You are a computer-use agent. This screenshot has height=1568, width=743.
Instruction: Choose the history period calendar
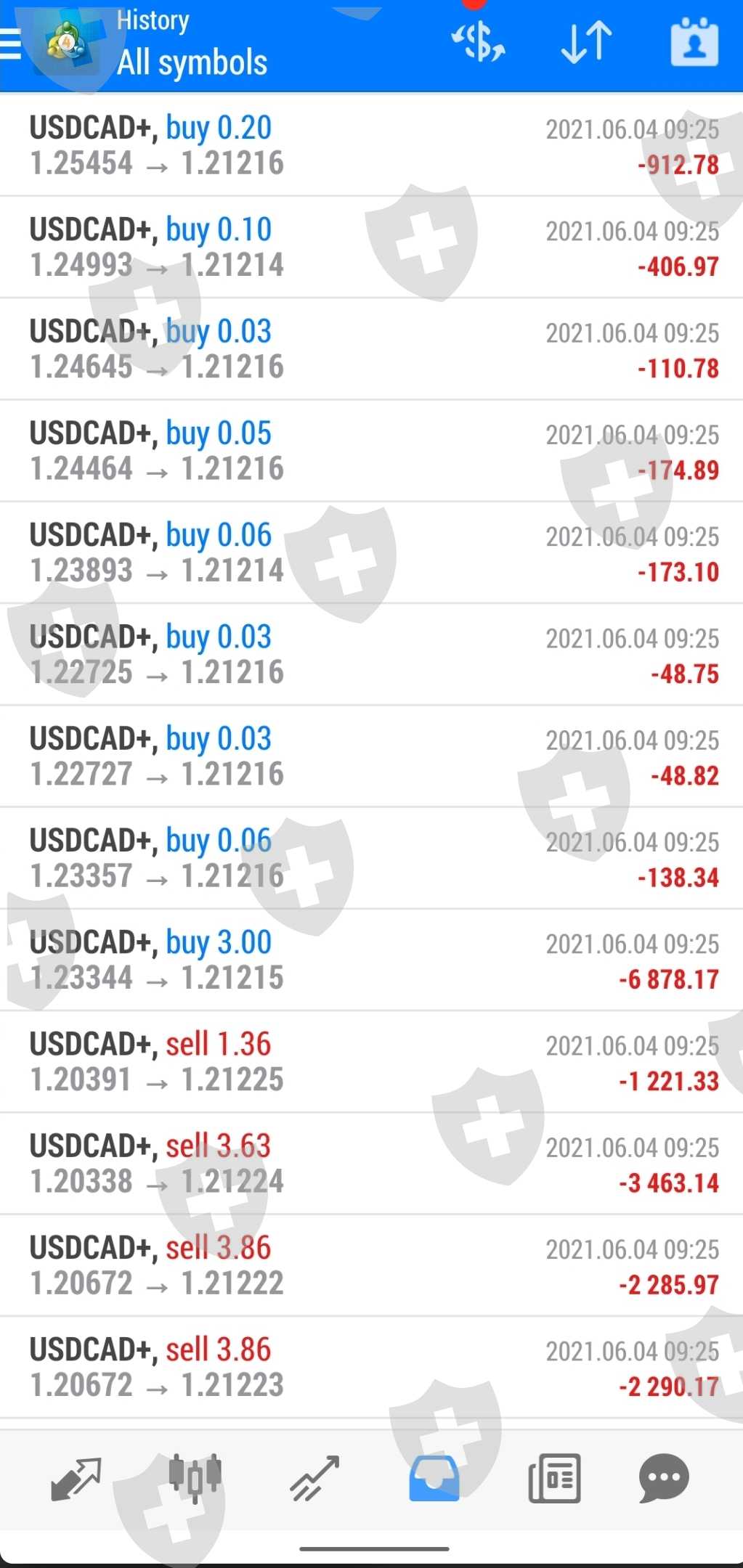pos(694,43)
